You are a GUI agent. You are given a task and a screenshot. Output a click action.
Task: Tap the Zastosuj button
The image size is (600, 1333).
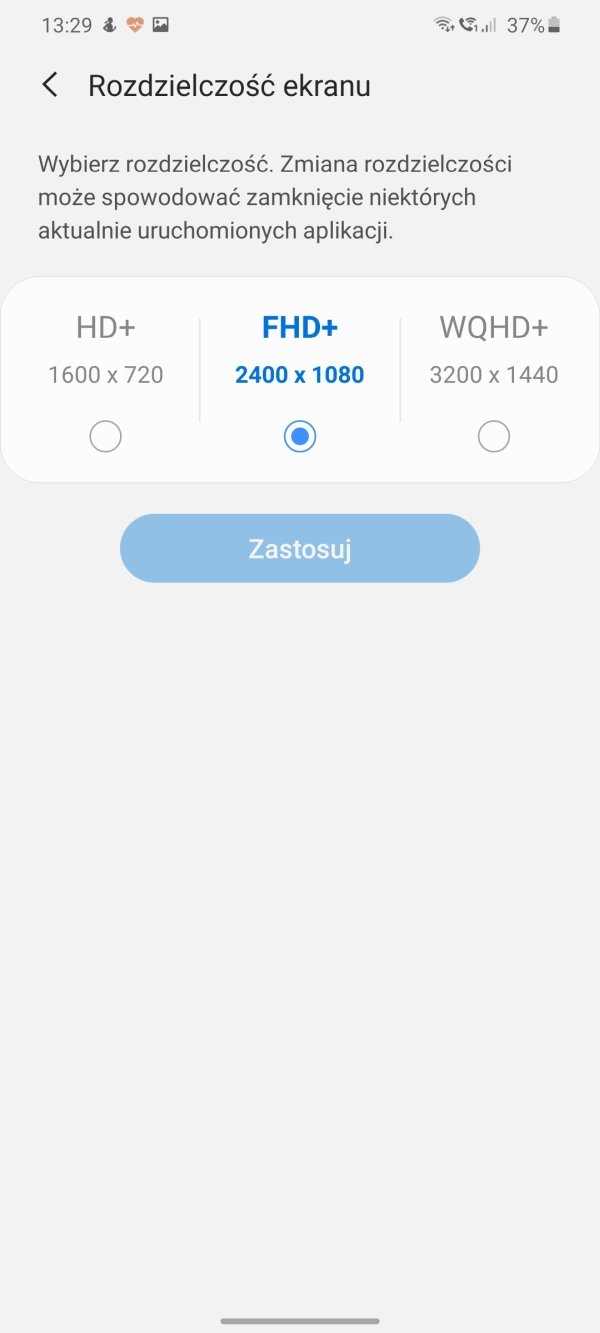click(x=300, y=549)
